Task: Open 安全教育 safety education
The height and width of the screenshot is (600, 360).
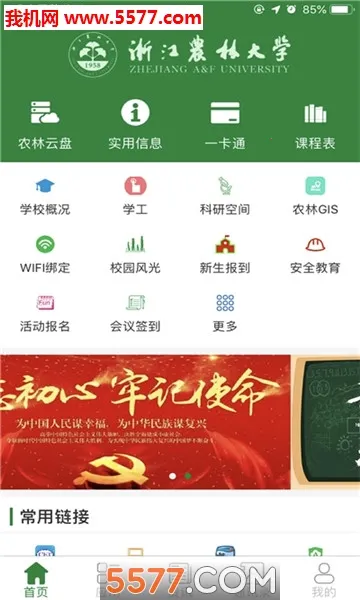Action: pos(315,255)
